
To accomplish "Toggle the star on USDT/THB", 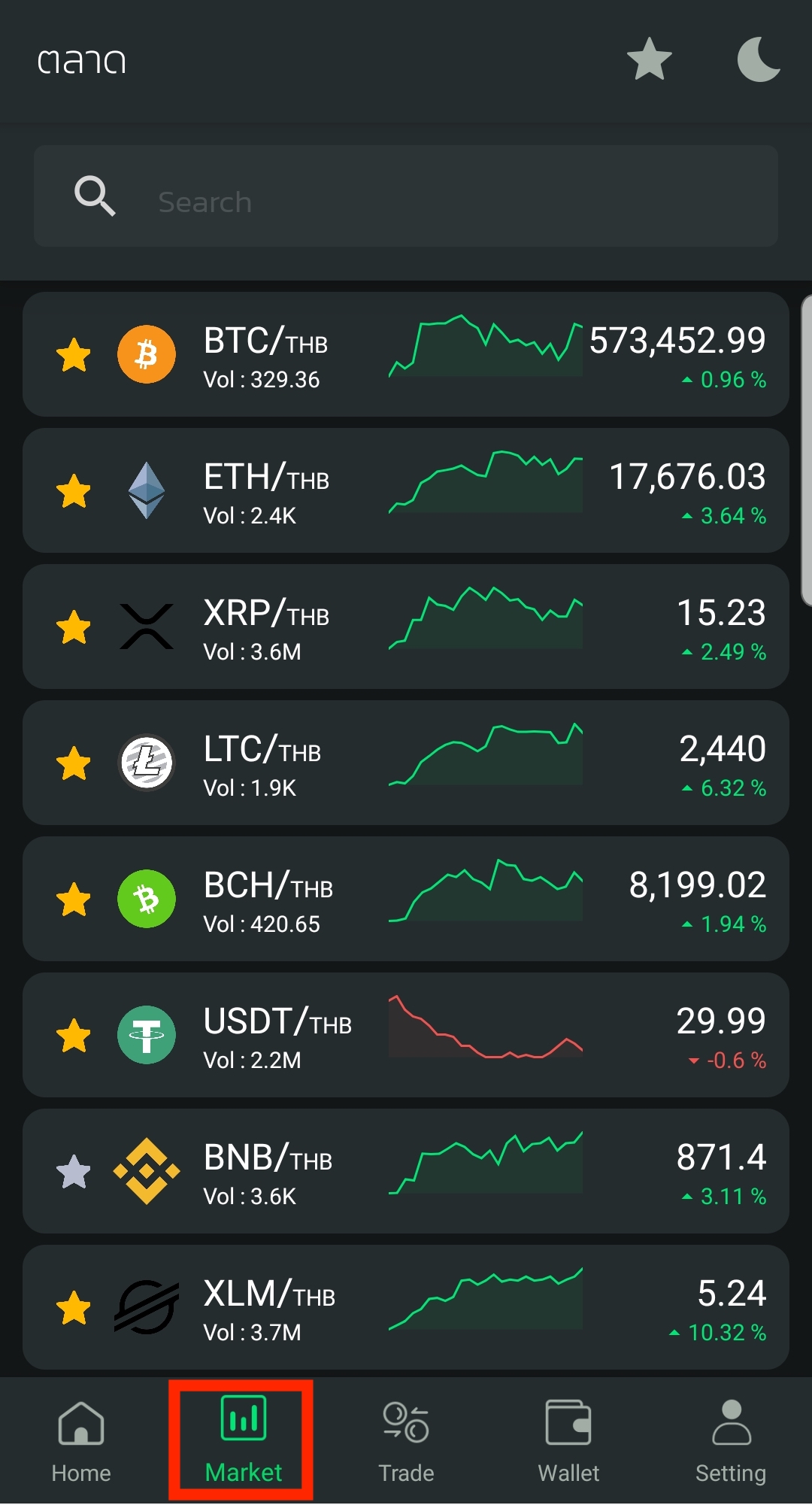I will click(74, 1036).
